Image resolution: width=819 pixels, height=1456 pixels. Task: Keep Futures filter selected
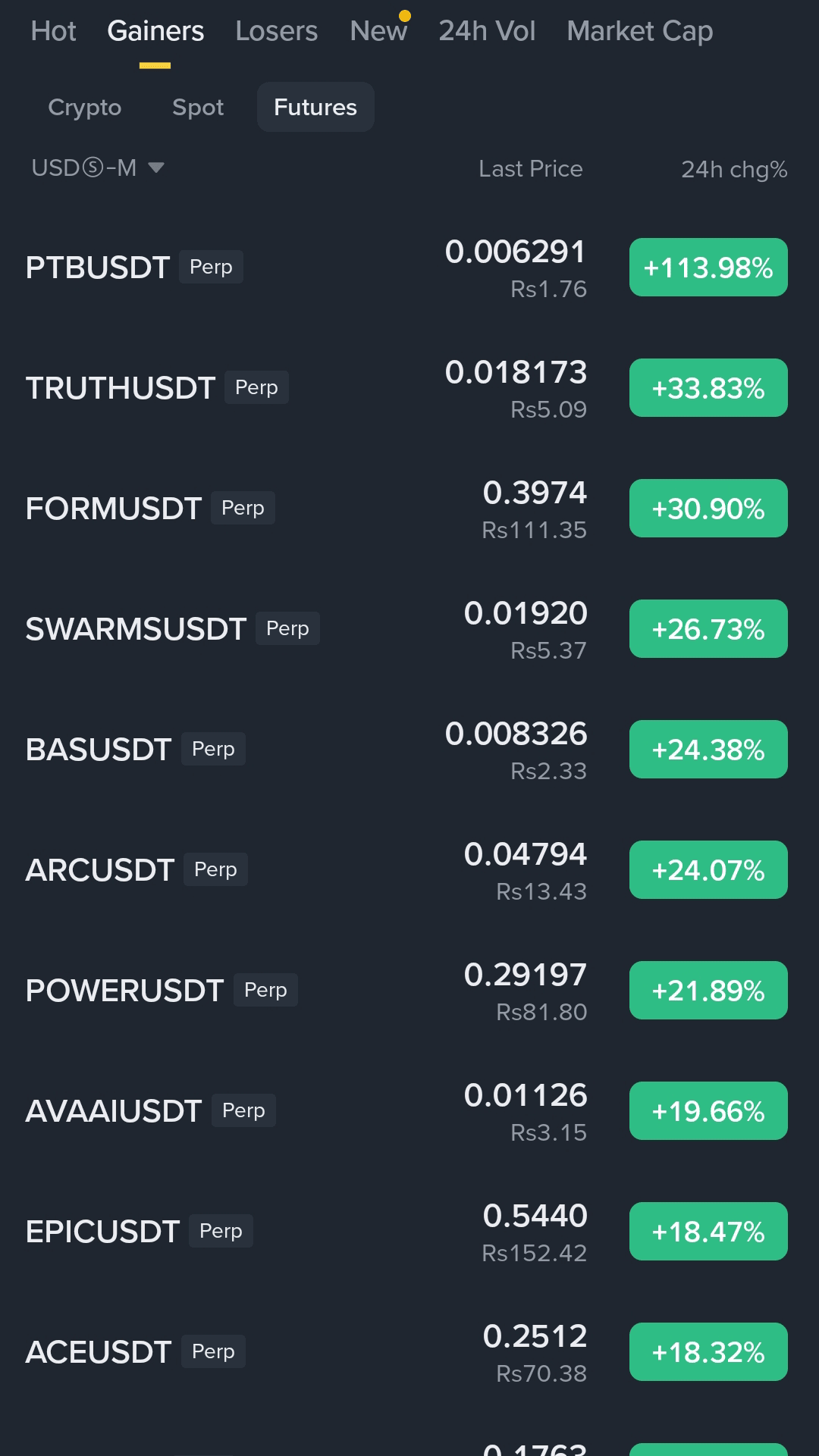click(x=315, y=107)
